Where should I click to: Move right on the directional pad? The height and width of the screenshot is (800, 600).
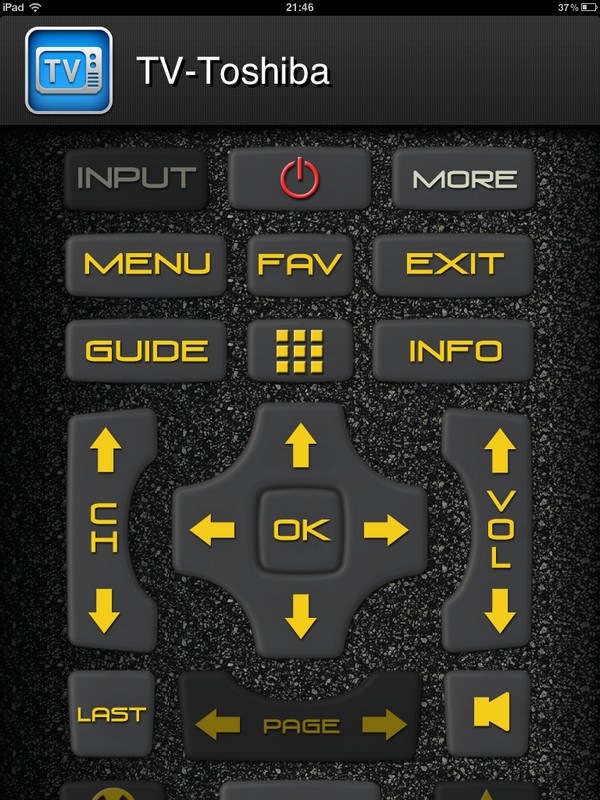[386, 529]
